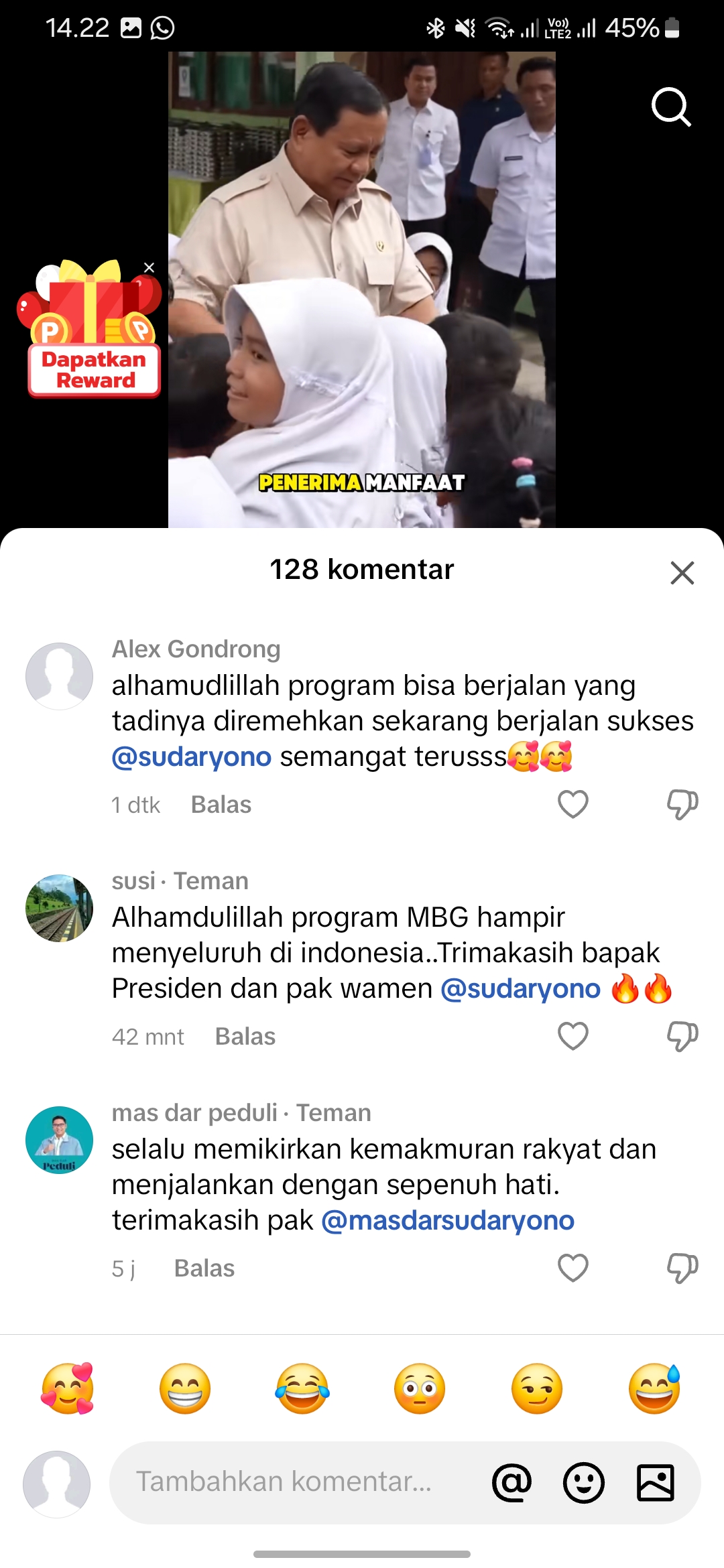Like susi's comment

573,1036
